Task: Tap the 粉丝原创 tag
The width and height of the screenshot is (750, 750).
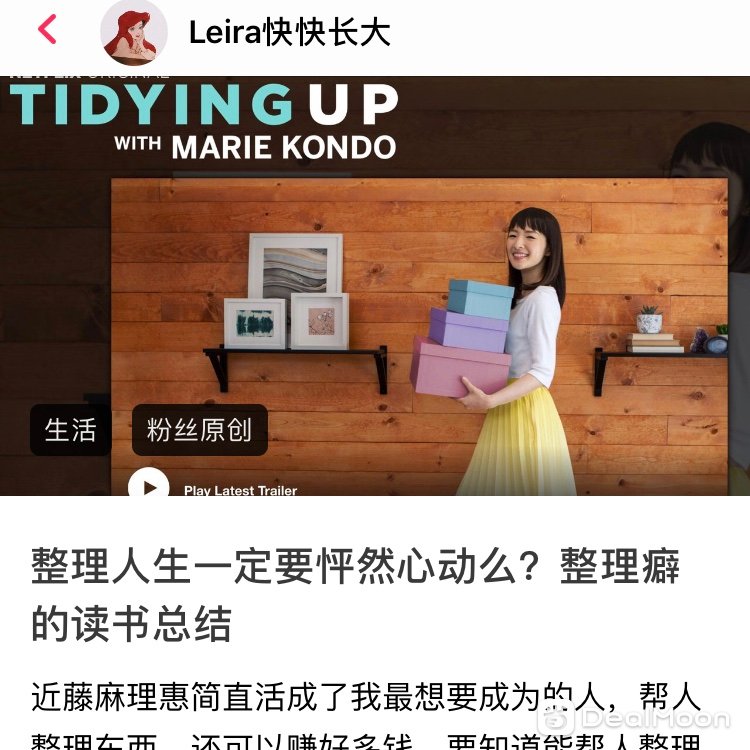Action: (x=199, y=430)
